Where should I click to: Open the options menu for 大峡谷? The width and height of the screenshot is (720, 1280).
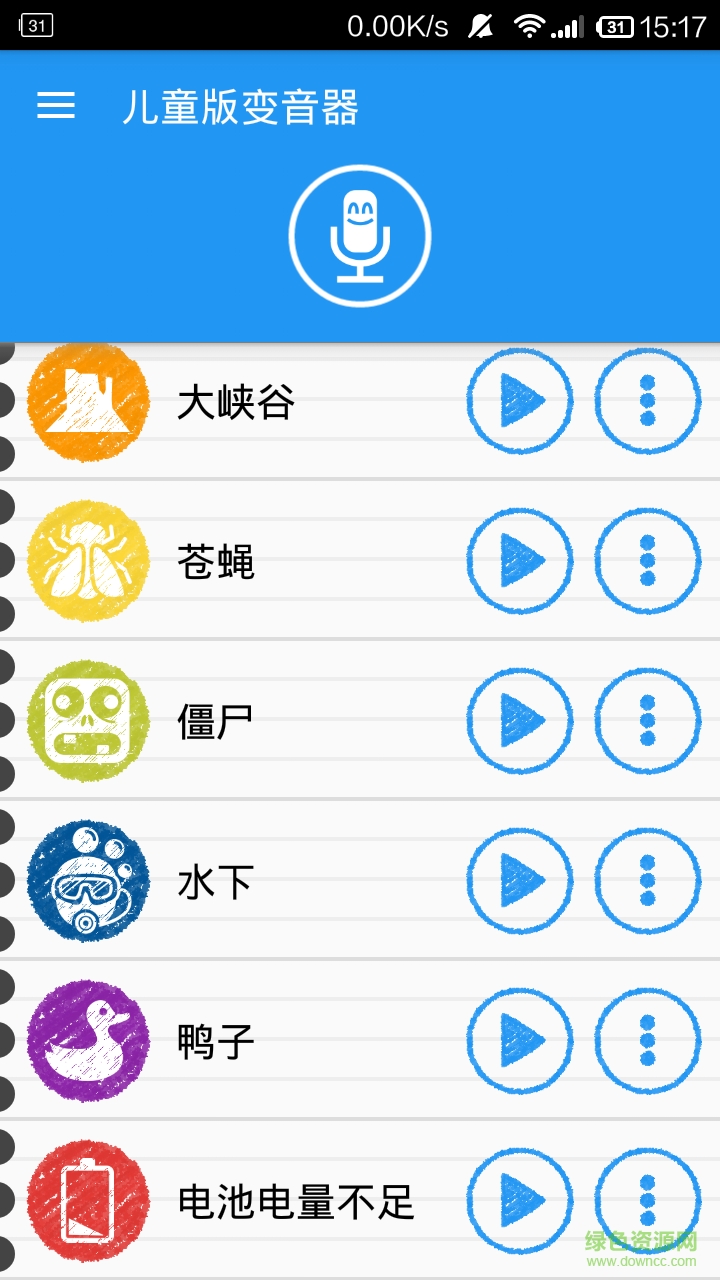point(646,399)
